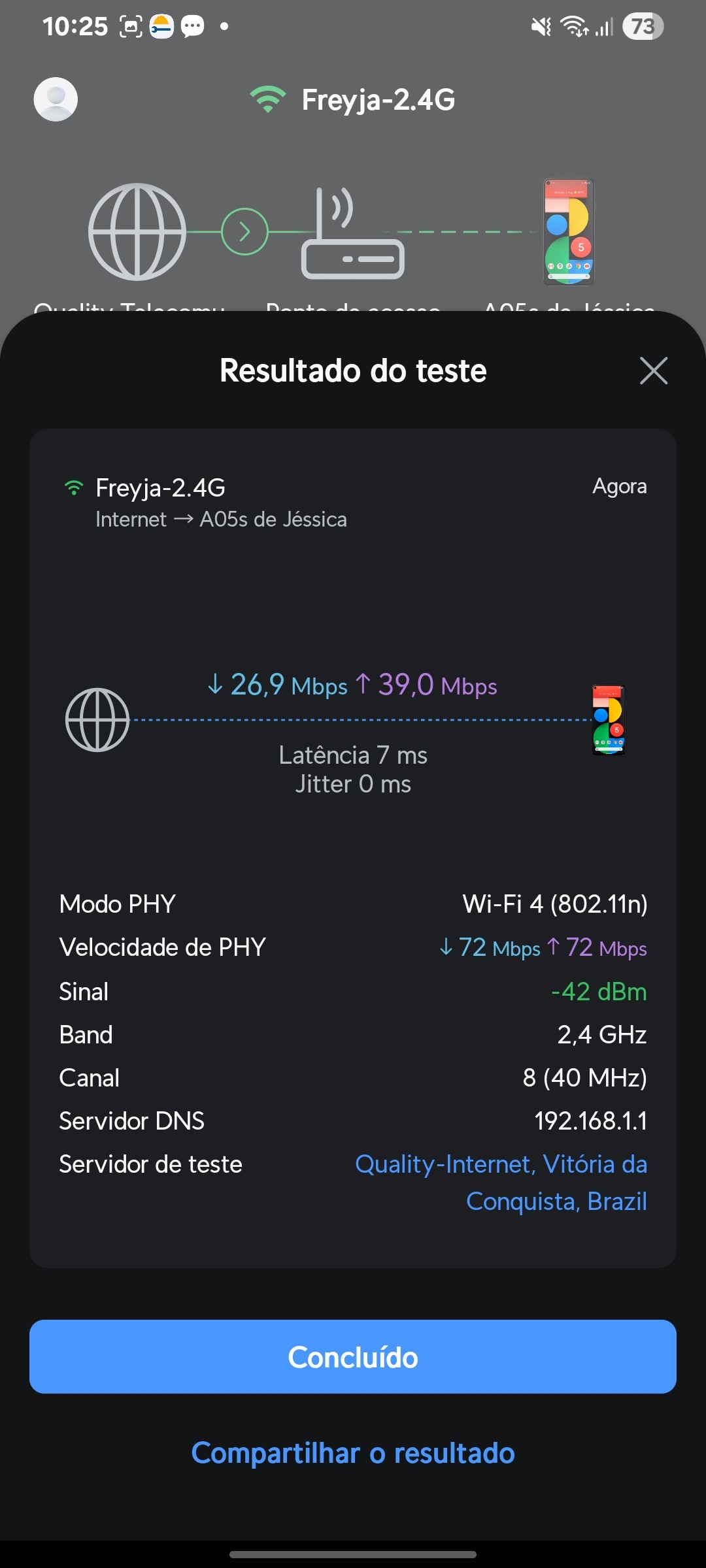The height and width of the screenshot is (1568, 706).
Task: Tap the Concluído button
Action: tap(353, 1357)
